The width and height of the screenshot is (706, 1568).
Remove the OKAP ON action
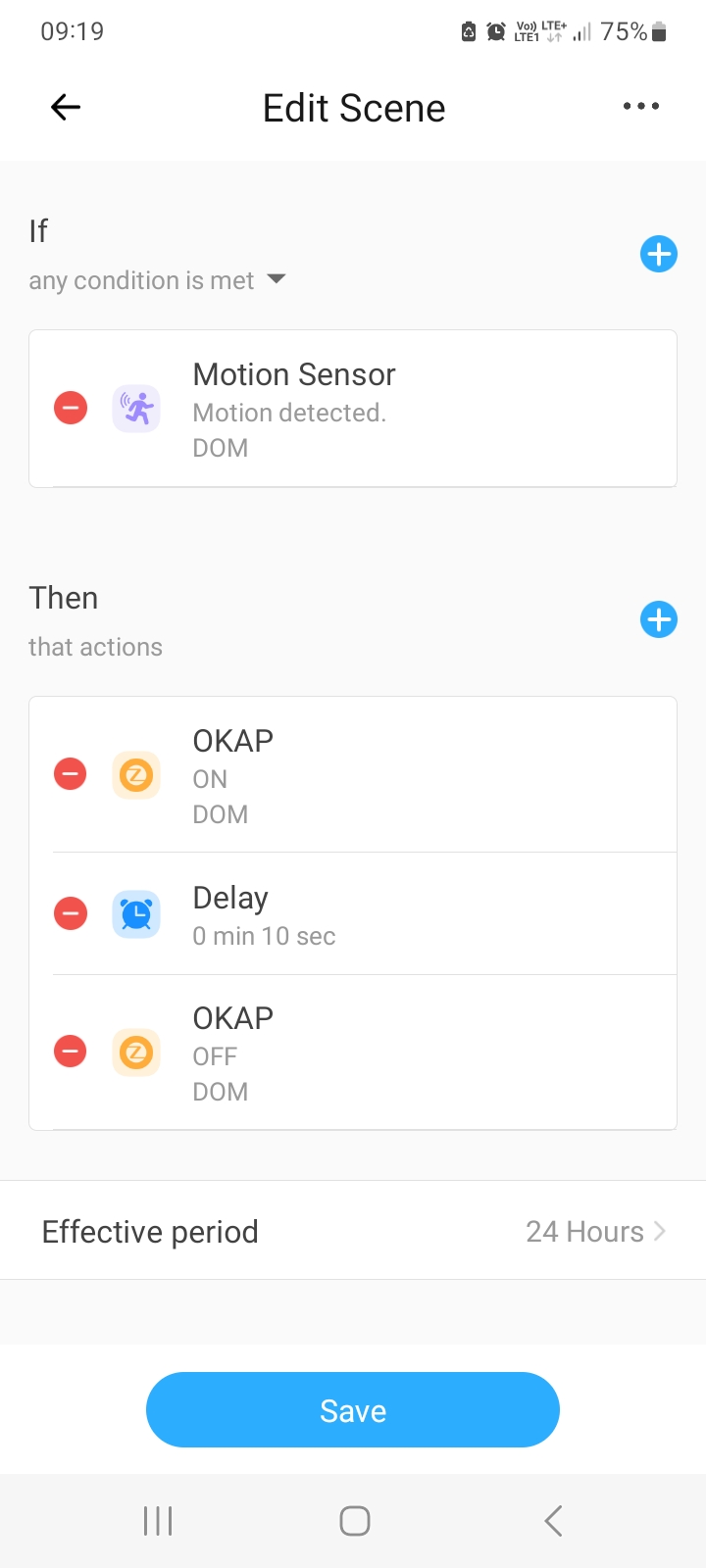[71, 774]
